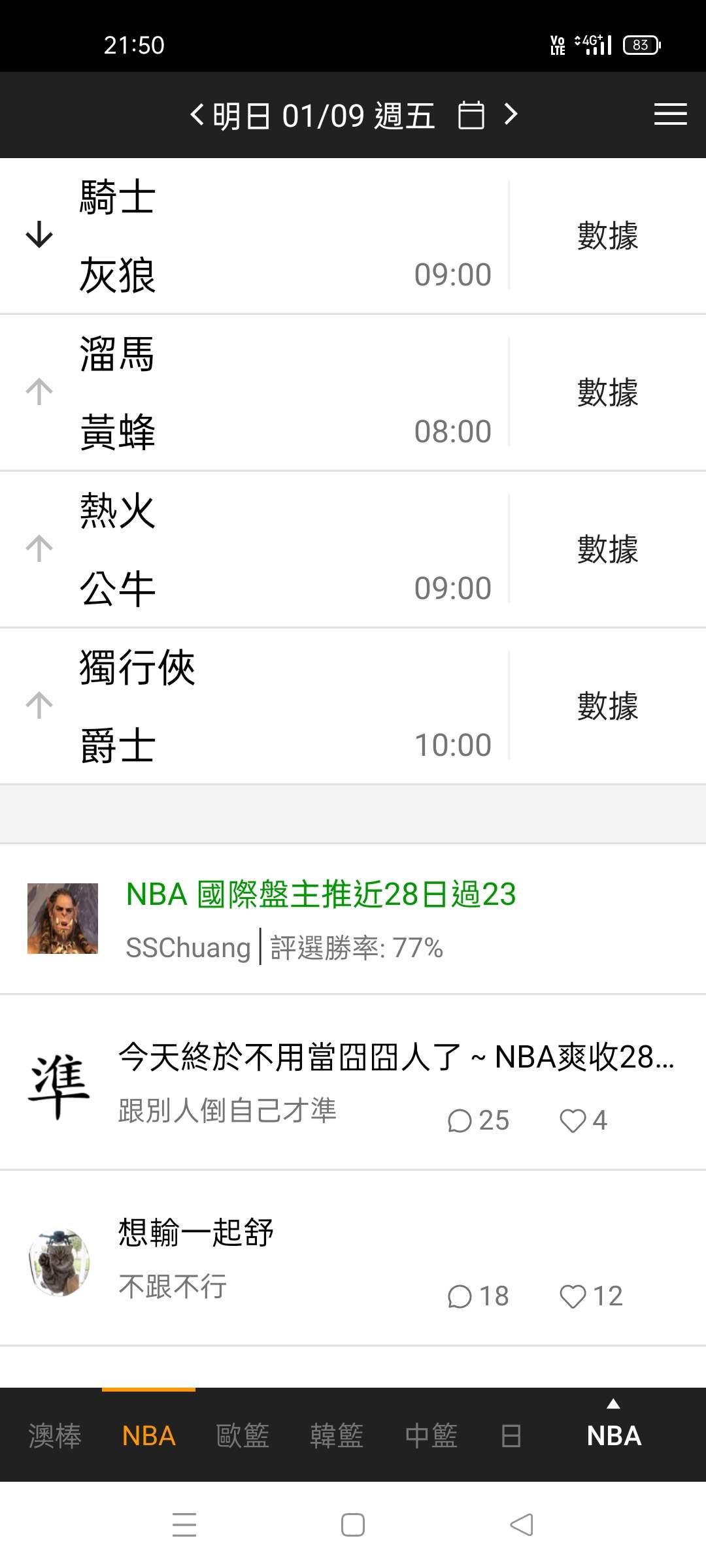Switch to the 韓籃 tab

[x=337, y=1436]
